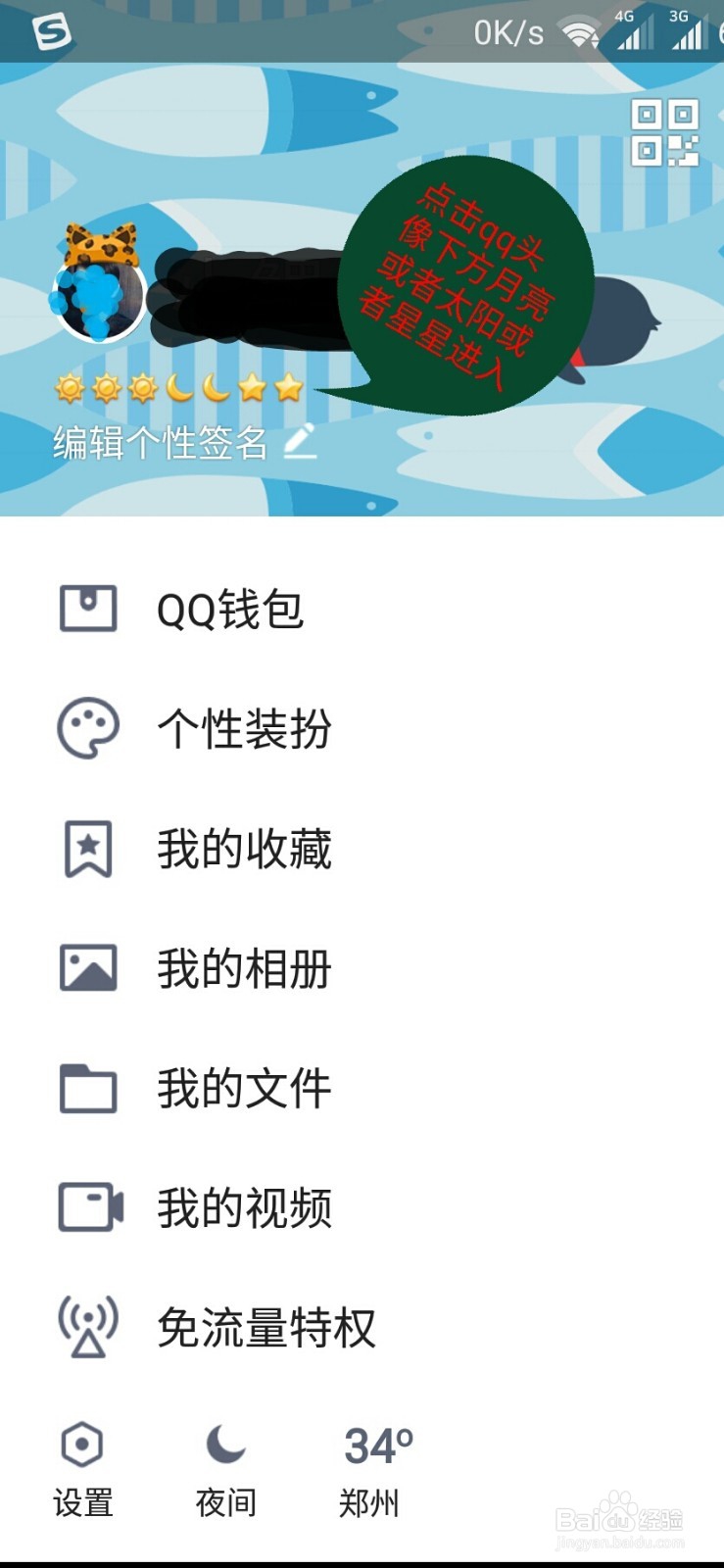
Task: Open 我的文件 file folder icon
Action: pos(88,1088)
